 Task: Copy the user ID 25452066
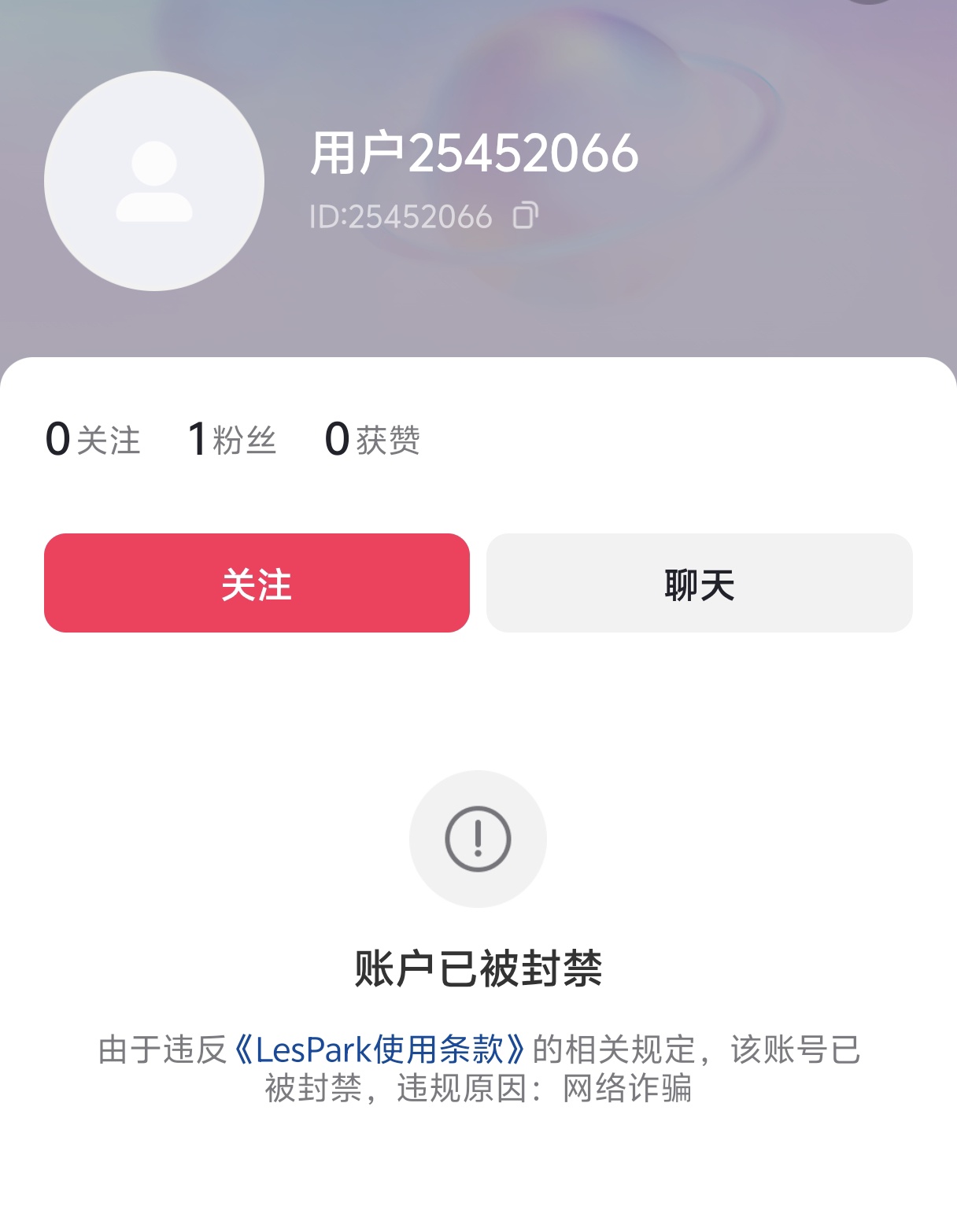click(x=525, y=216)
